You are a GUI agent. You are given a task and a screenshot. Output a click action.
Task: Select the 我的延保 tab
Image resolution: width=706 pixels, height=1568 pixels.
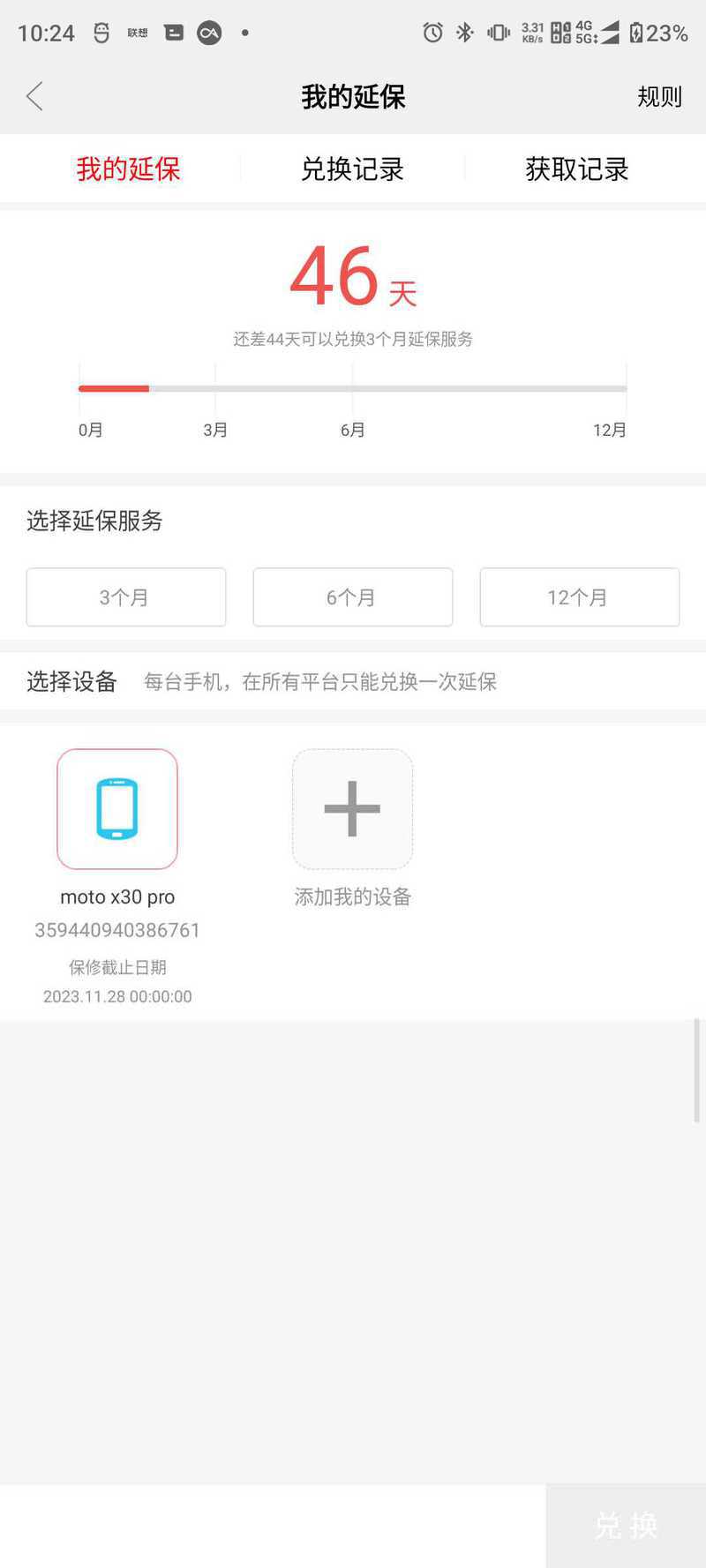pyautogui.click(x=128, y=169)
